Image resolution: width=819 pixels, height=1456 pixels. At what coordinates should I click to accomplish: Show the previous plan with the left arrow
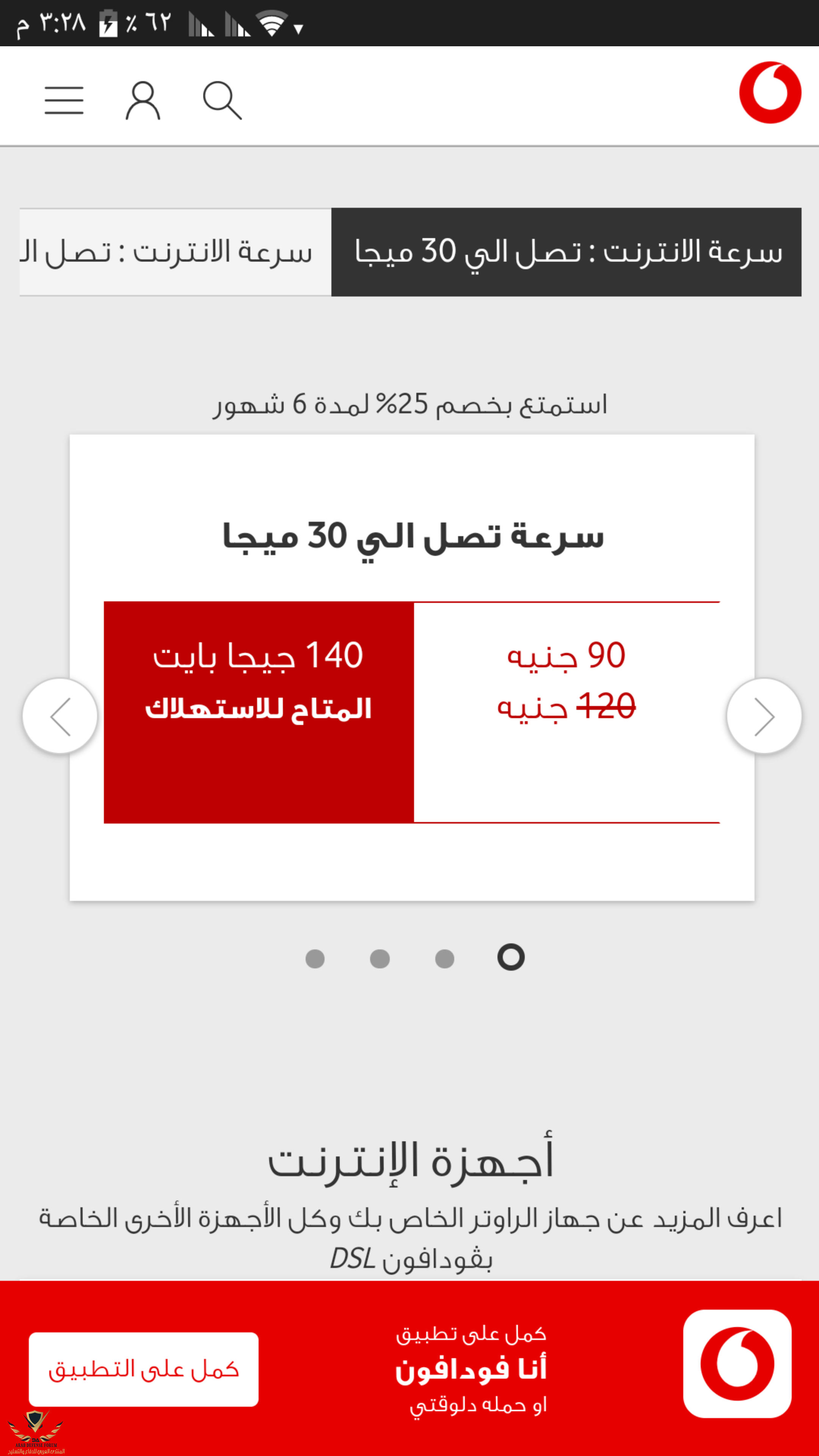click(60, 716)
